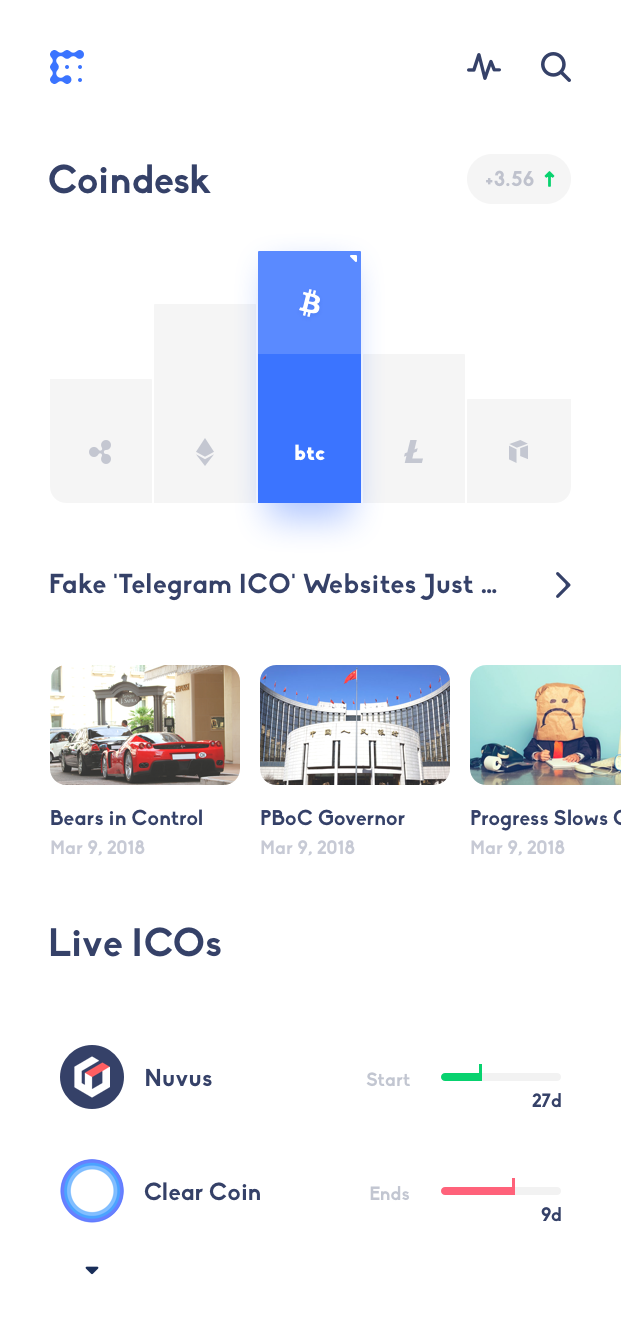Viewport: 621px width, 1344px height.
Task: Tap the +3.56 change chip
Action: pyautogui.click(x=519, y=179)
